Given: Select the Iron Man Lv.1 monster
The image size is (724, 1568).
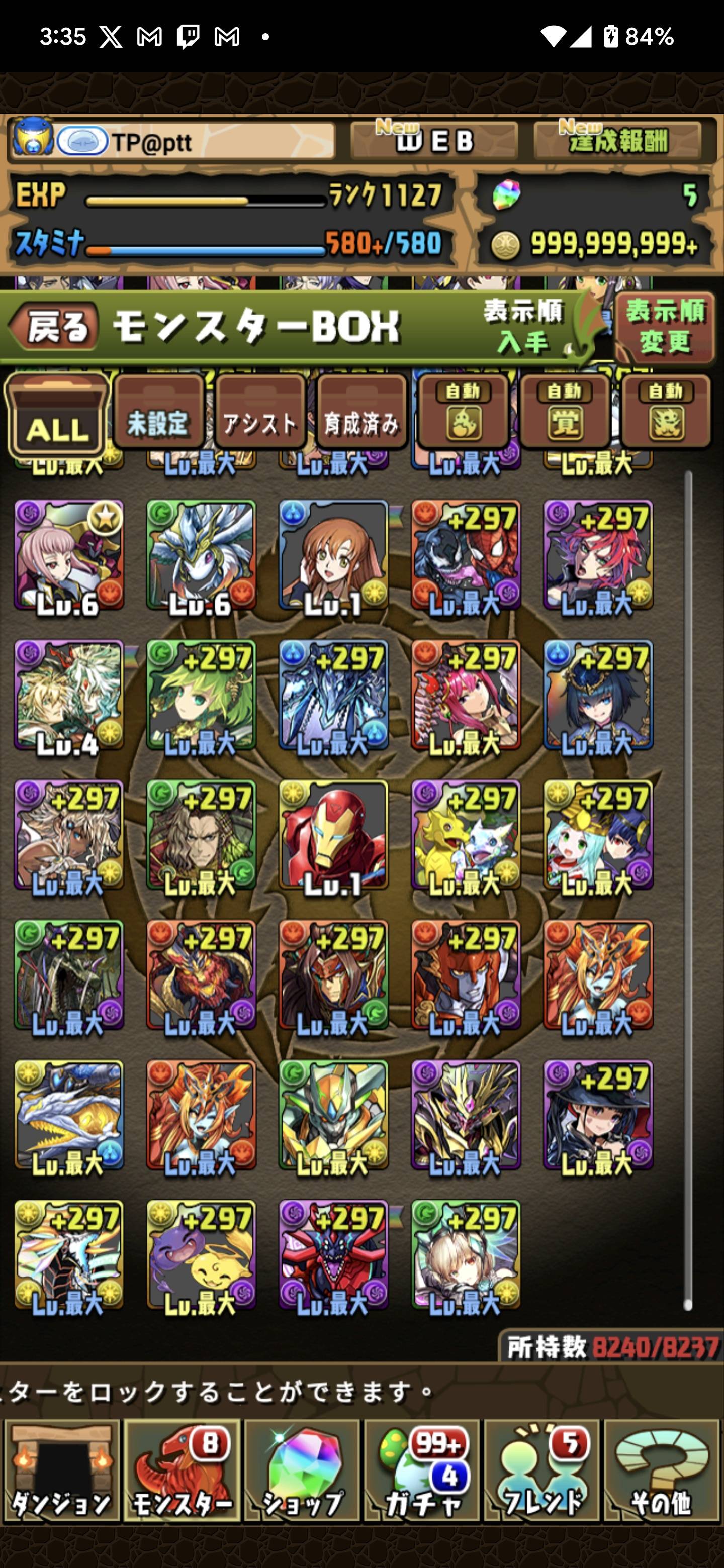Looking at the screenshot, I should [x=333, y=835].
